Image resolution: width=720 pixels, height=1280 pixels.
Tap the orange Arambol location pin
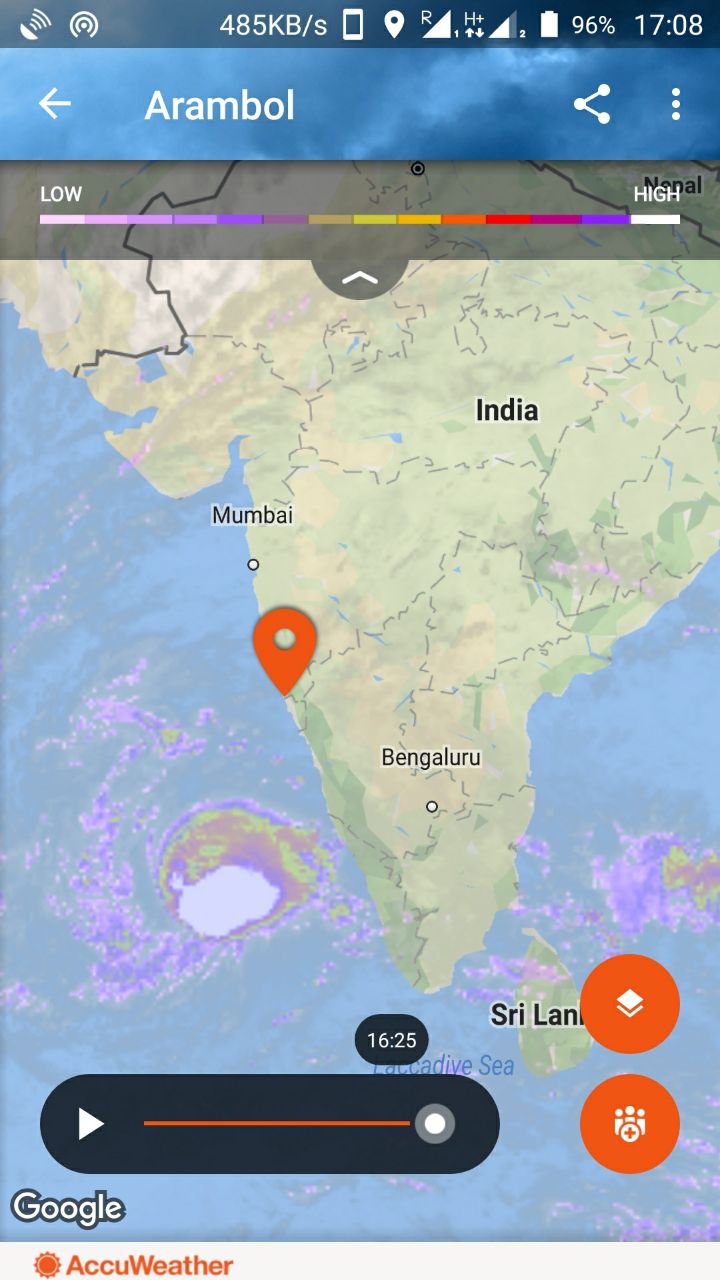tap(285, 645)
